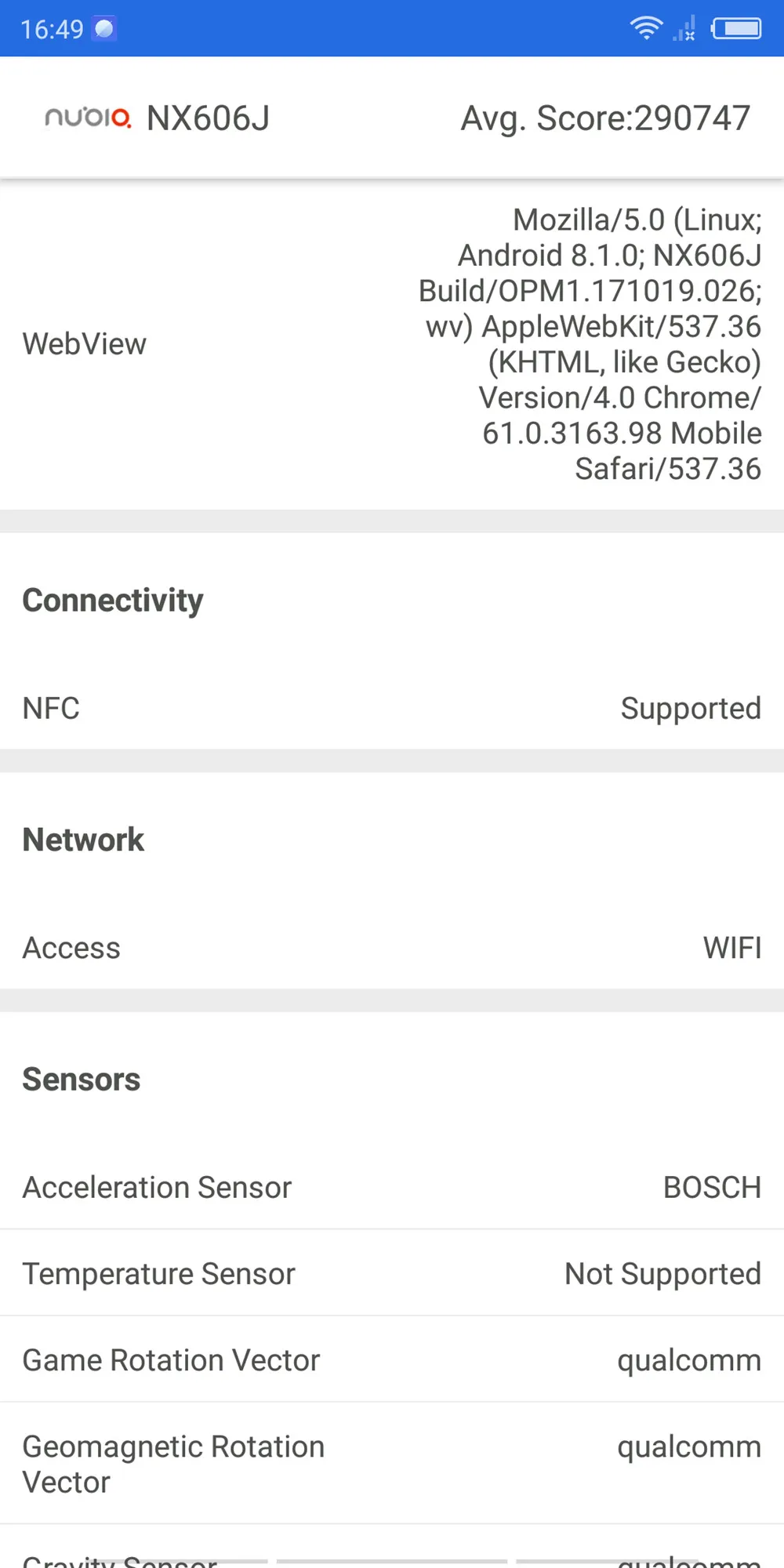The height and width of the screenshot is (1568, 784).
Task: Open the nubia NX606J Avg. Score header
Action: [392, 118]
